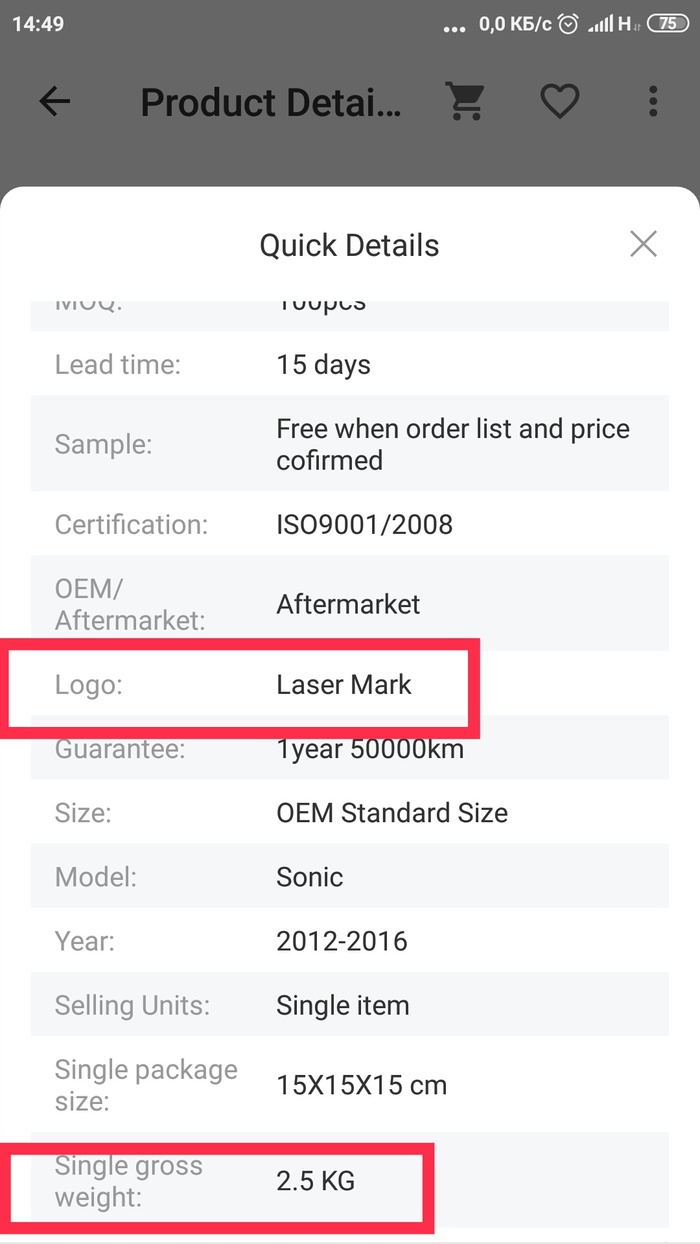Viewport: 700px width, 1244px height.
Task: Open the overflow menu
Action: pos(653,101)
